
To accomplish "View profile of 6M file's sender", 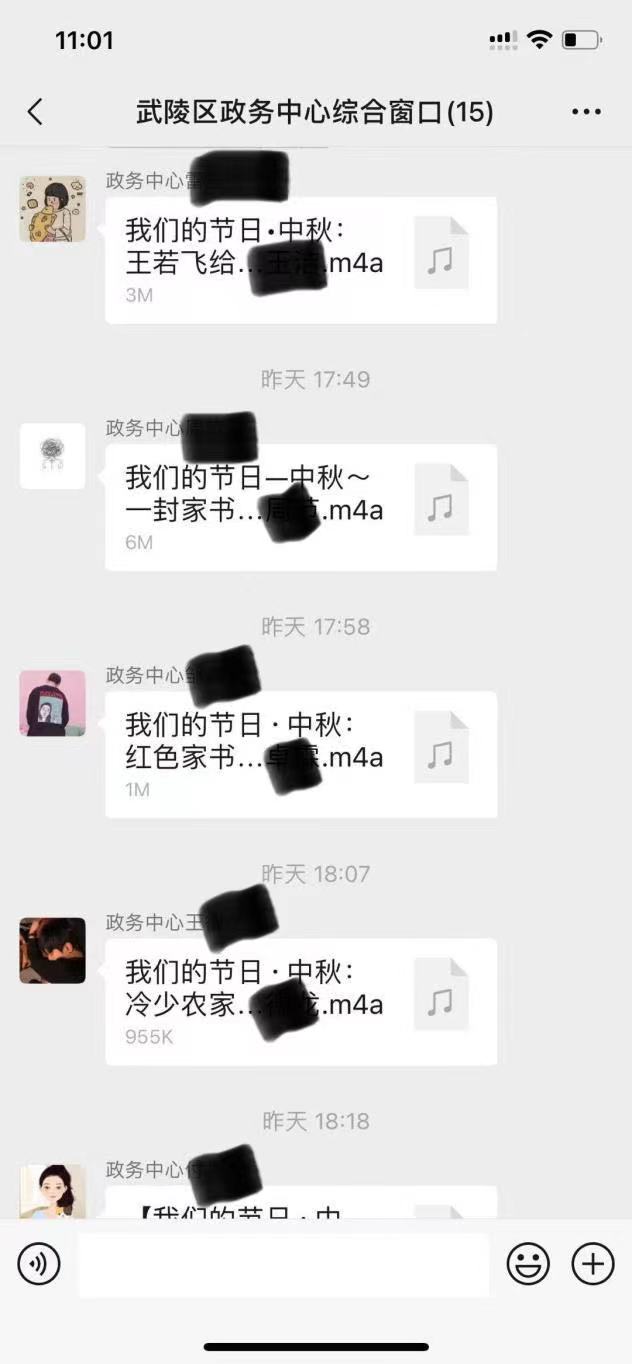I will [52, 456].
